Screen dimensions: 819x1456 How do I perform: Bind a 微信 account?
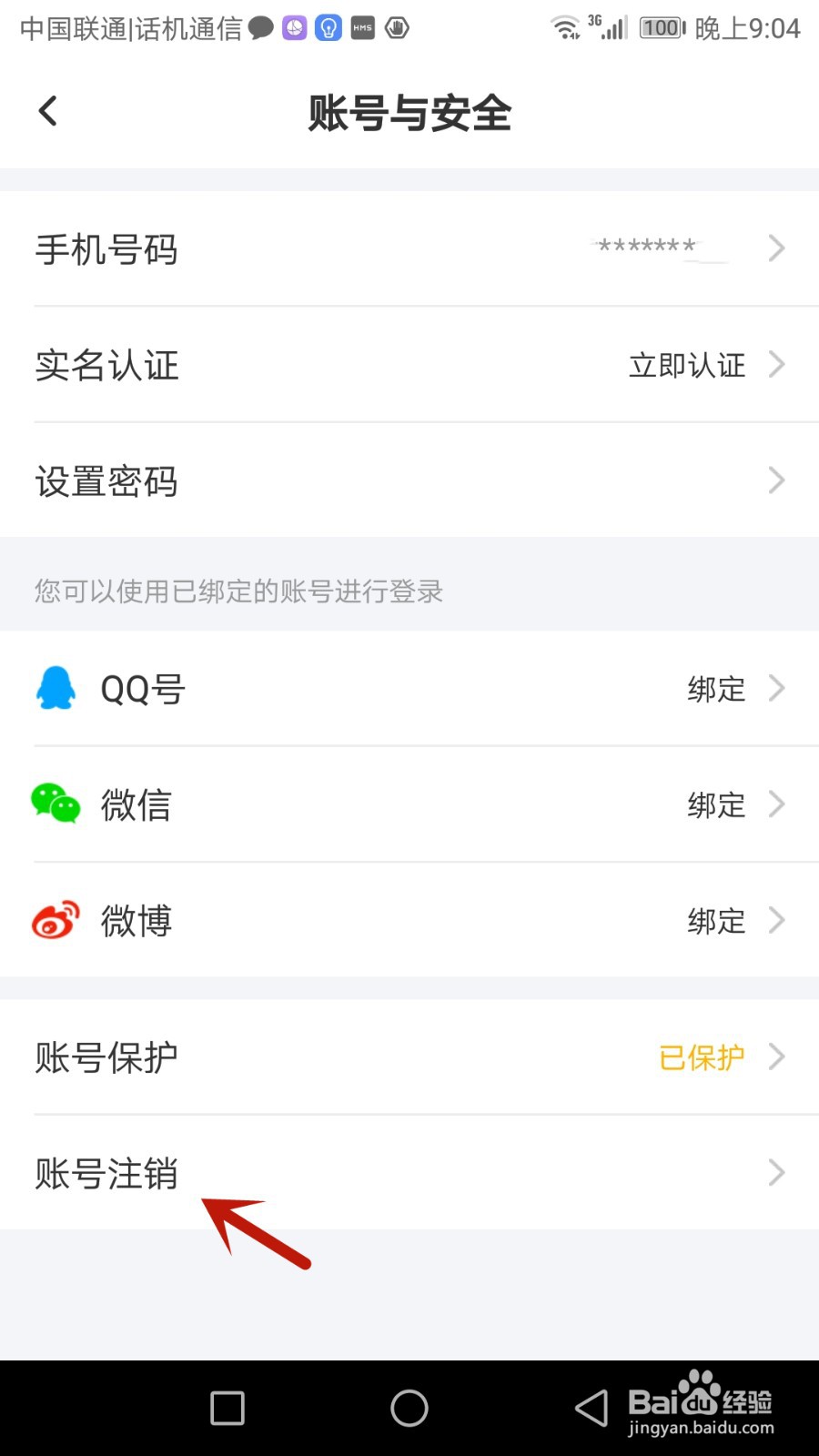409,804
